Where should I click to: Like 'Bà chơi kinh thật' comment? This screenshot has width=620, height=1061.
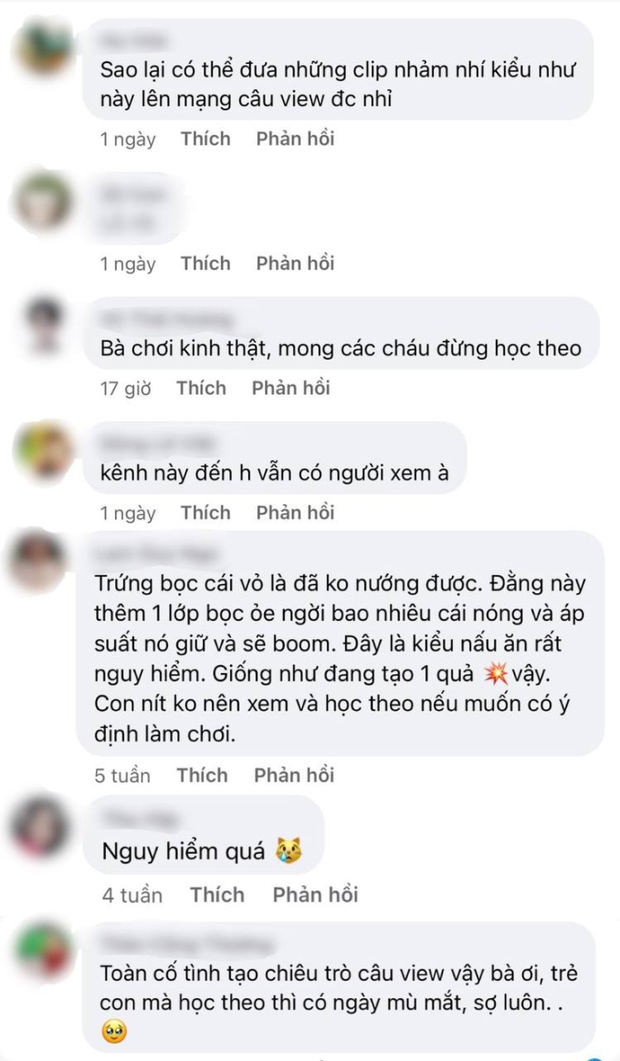pyautogui.click(x=201, y=388)
